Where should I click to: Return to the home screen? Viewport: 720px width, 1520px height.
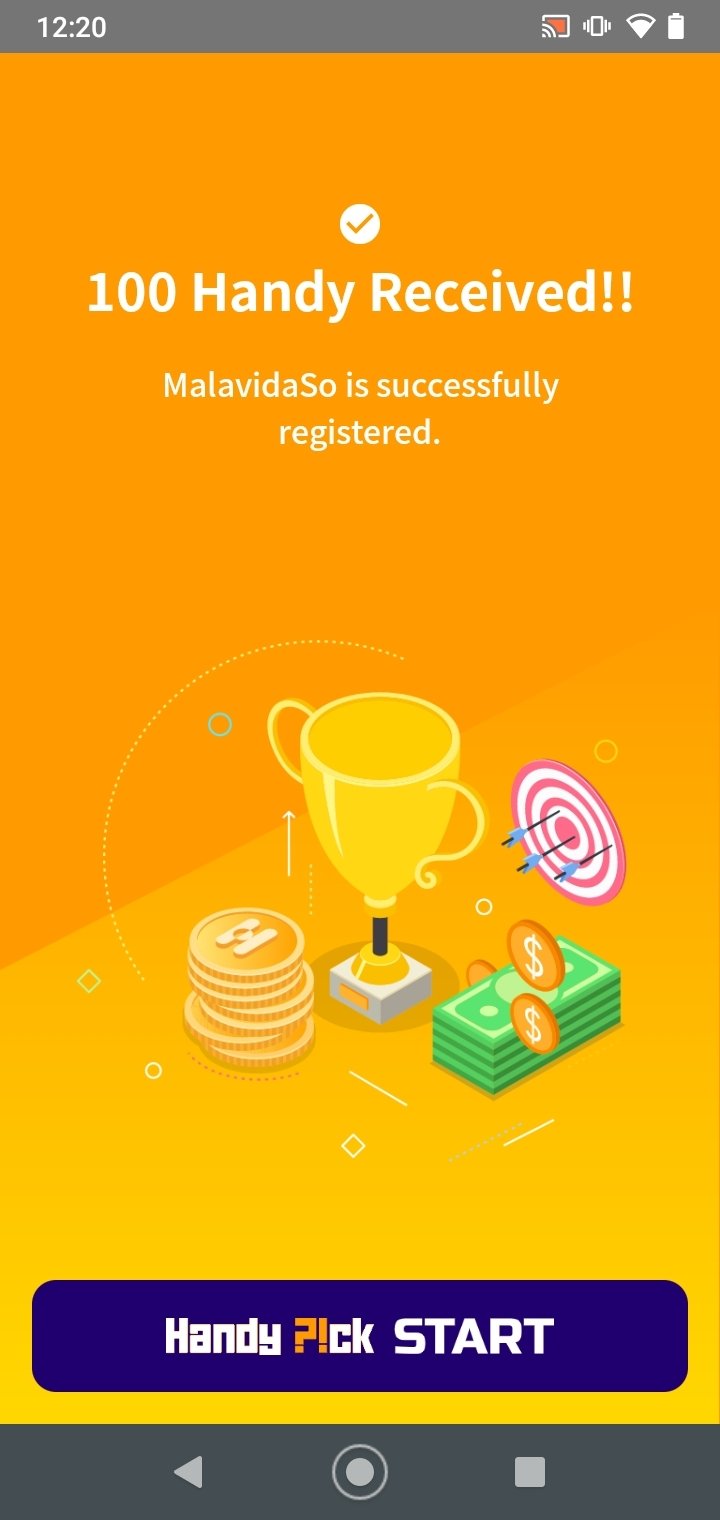(360, 1472)
